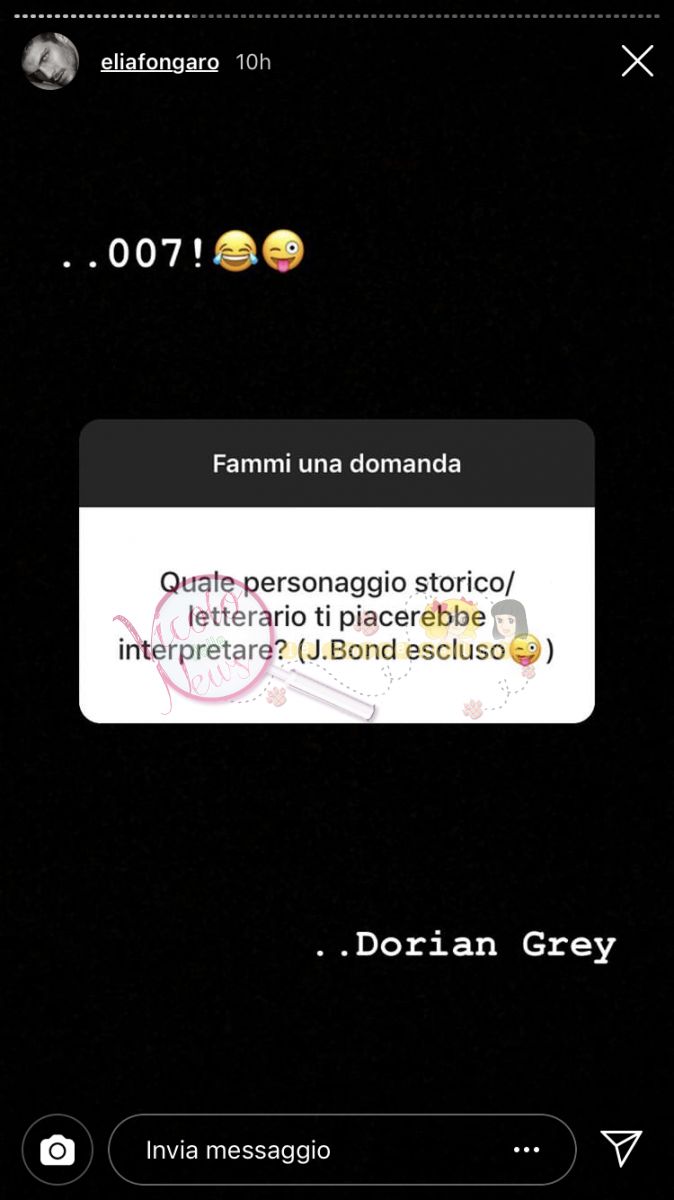Image resolution: width=674 pixels, height=1200 pixels.
Task: Tap eliafongaro's profile picture
Action: [x=50, y=61]
